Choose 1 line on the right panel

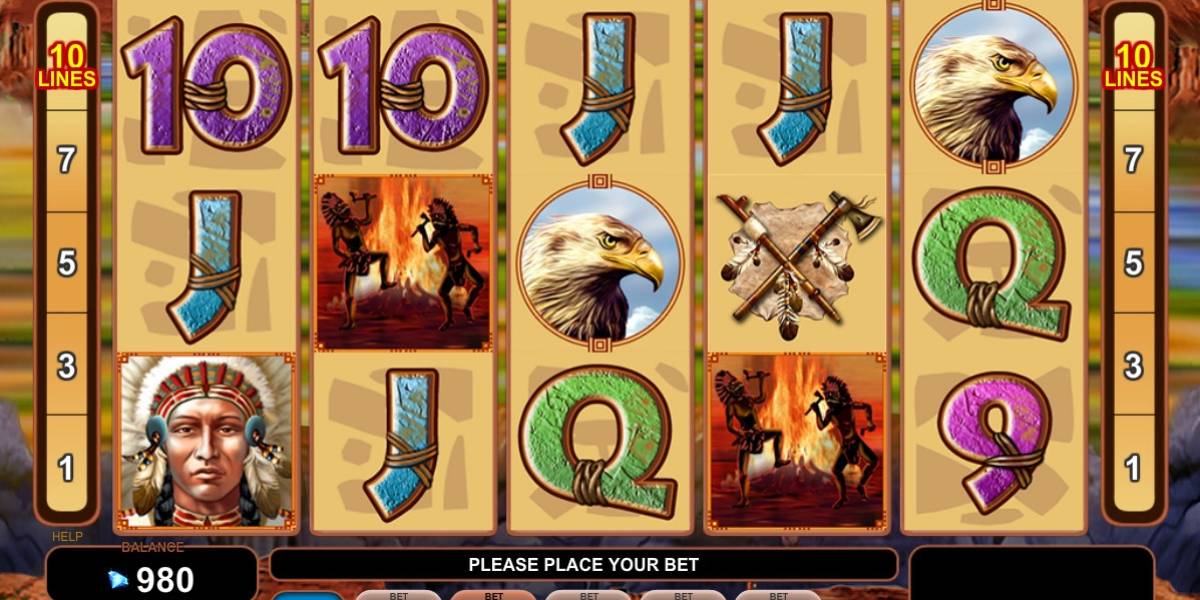(1133, 467)
